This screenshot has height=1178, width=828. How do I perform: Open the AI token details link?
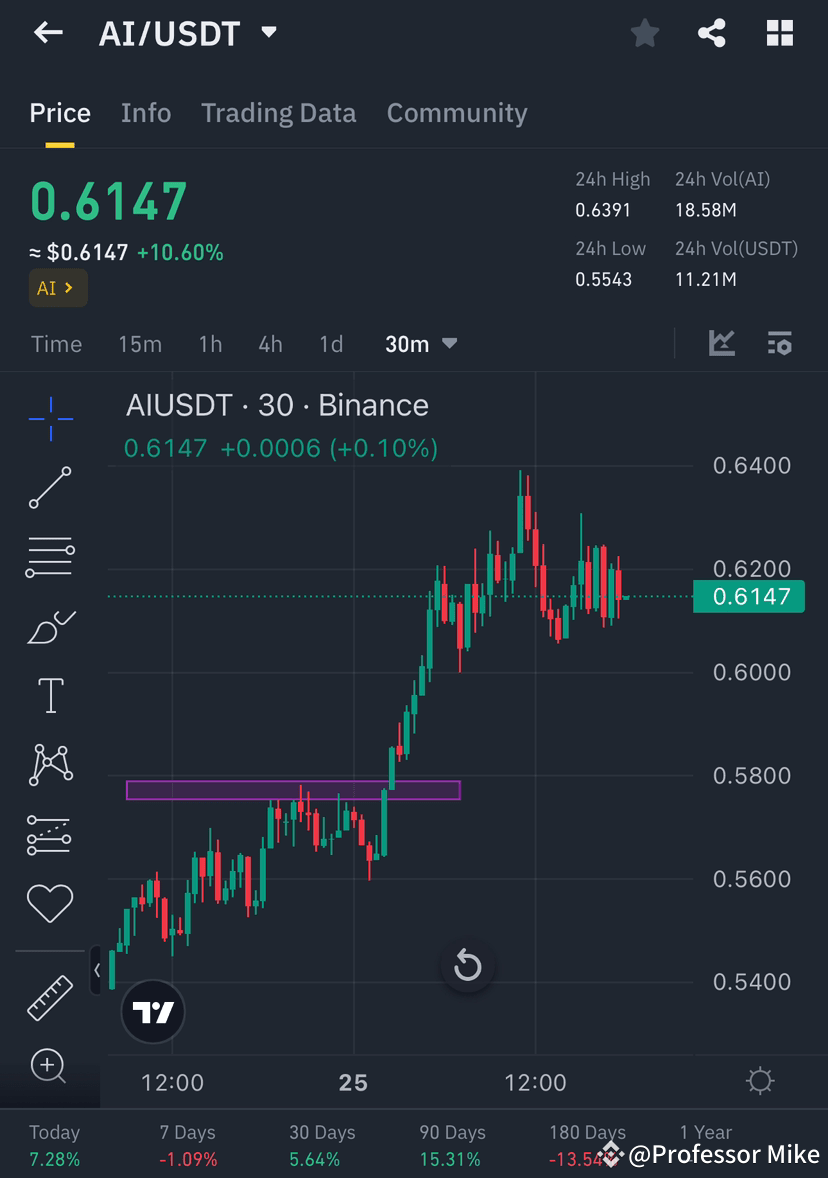(x=57, y=287)
